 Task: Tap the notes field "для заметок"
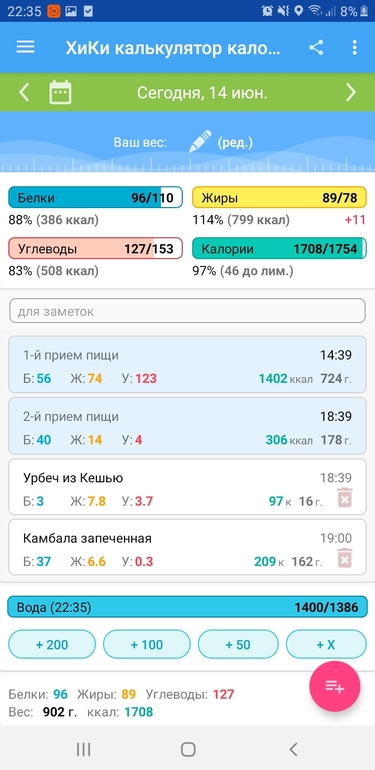point(187,311)
